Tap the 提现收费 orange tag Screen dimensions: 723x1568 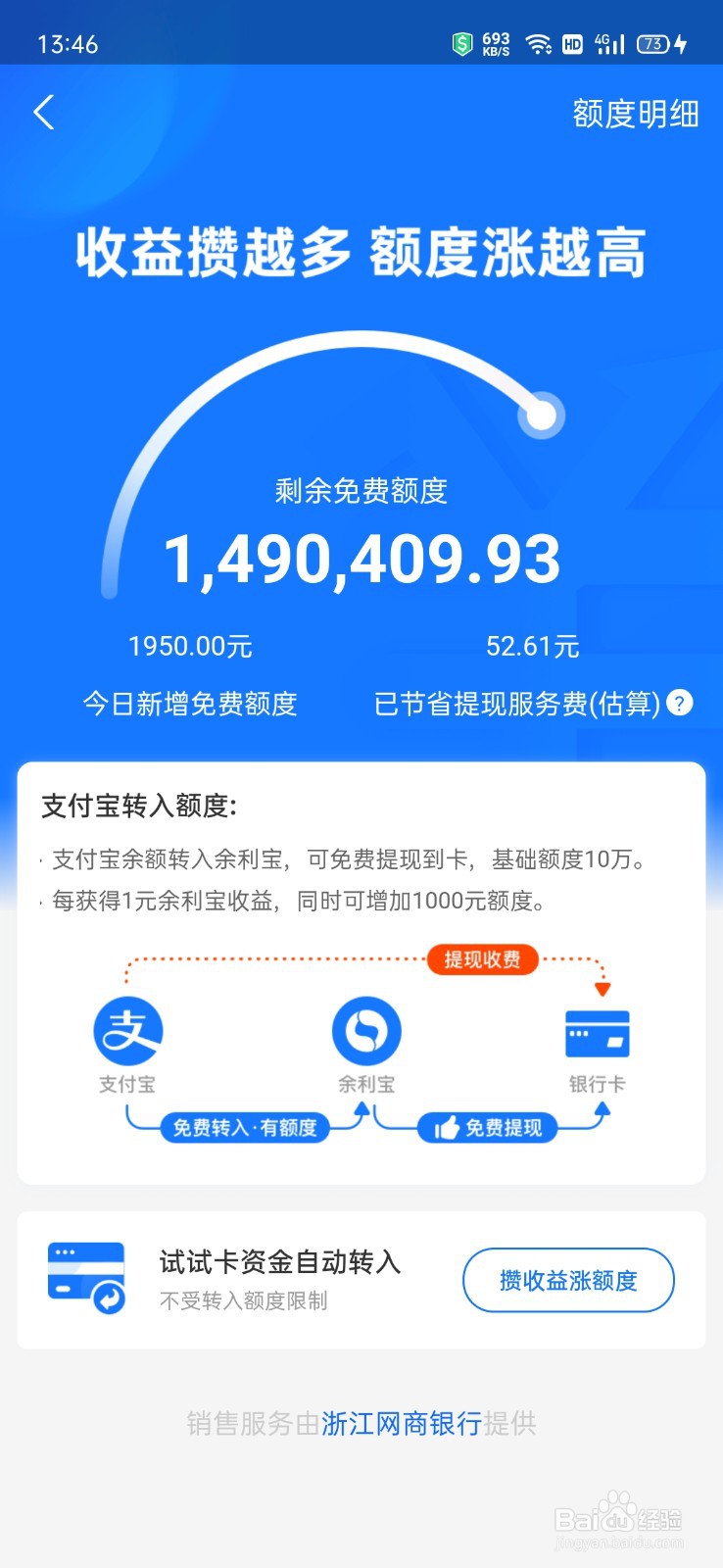pyautogui.click(x=483, y=960)
